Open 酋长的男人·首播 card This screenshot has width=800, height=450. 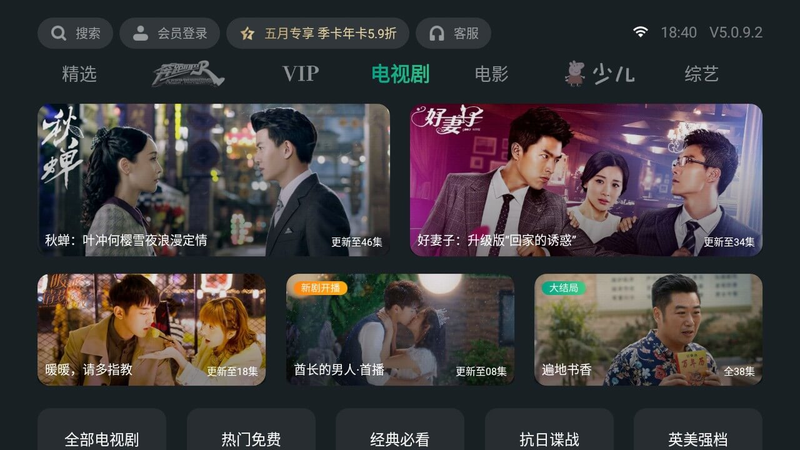pyautogui.click(x=400, y=329)
